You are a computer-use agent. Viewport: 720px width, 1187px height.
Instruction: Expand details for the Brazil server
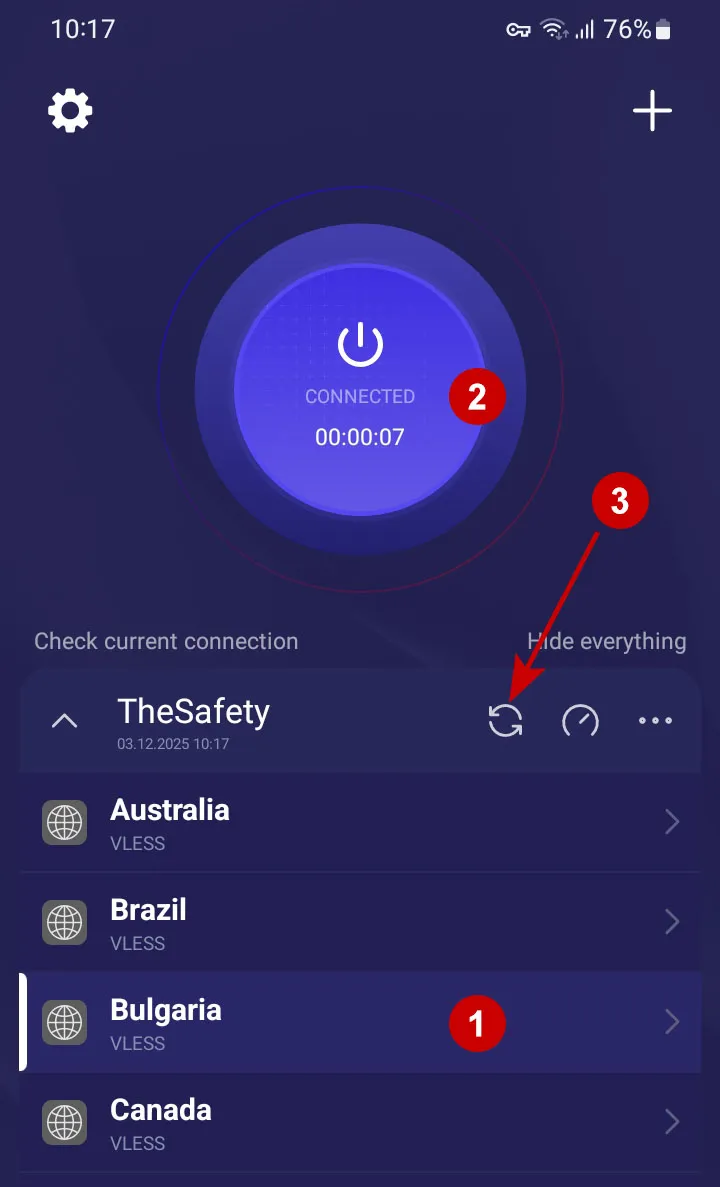tap(671, 921)
